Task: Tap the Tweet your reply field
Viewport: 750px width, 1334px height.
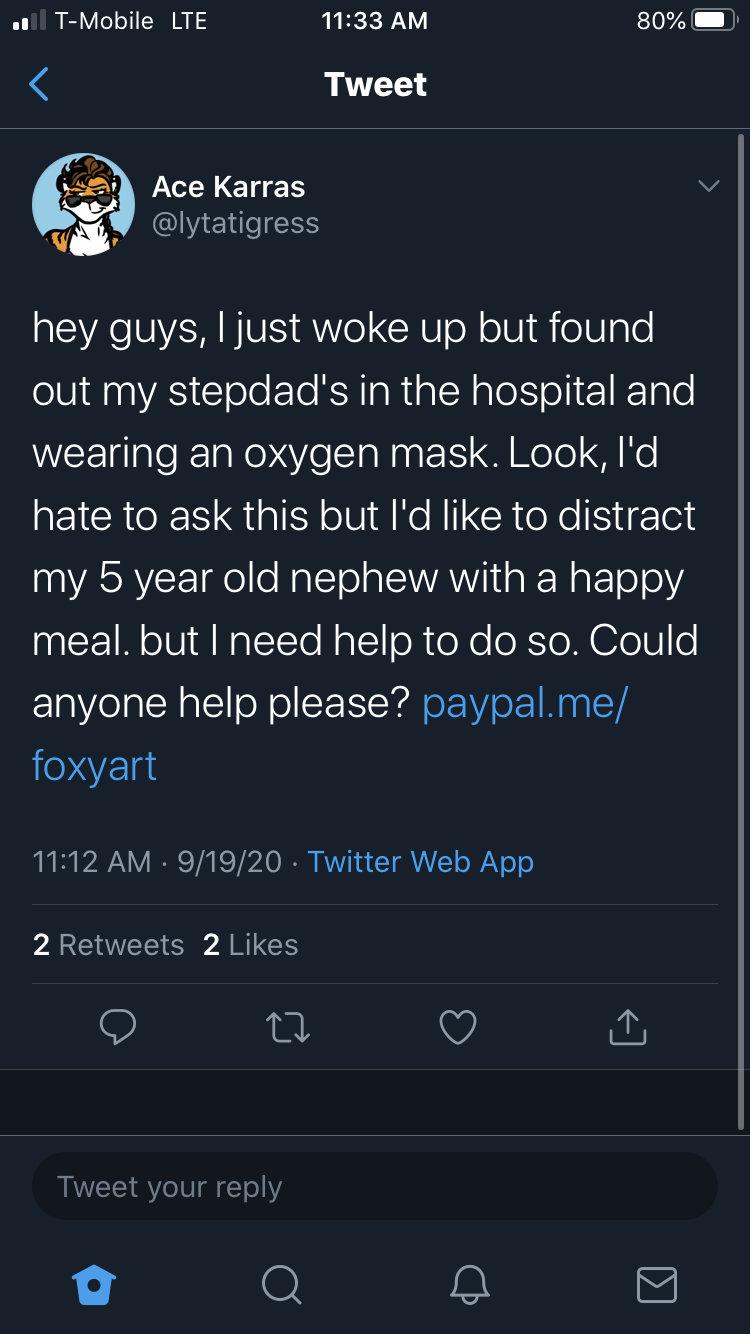Action: click(x=375, y=1187)
